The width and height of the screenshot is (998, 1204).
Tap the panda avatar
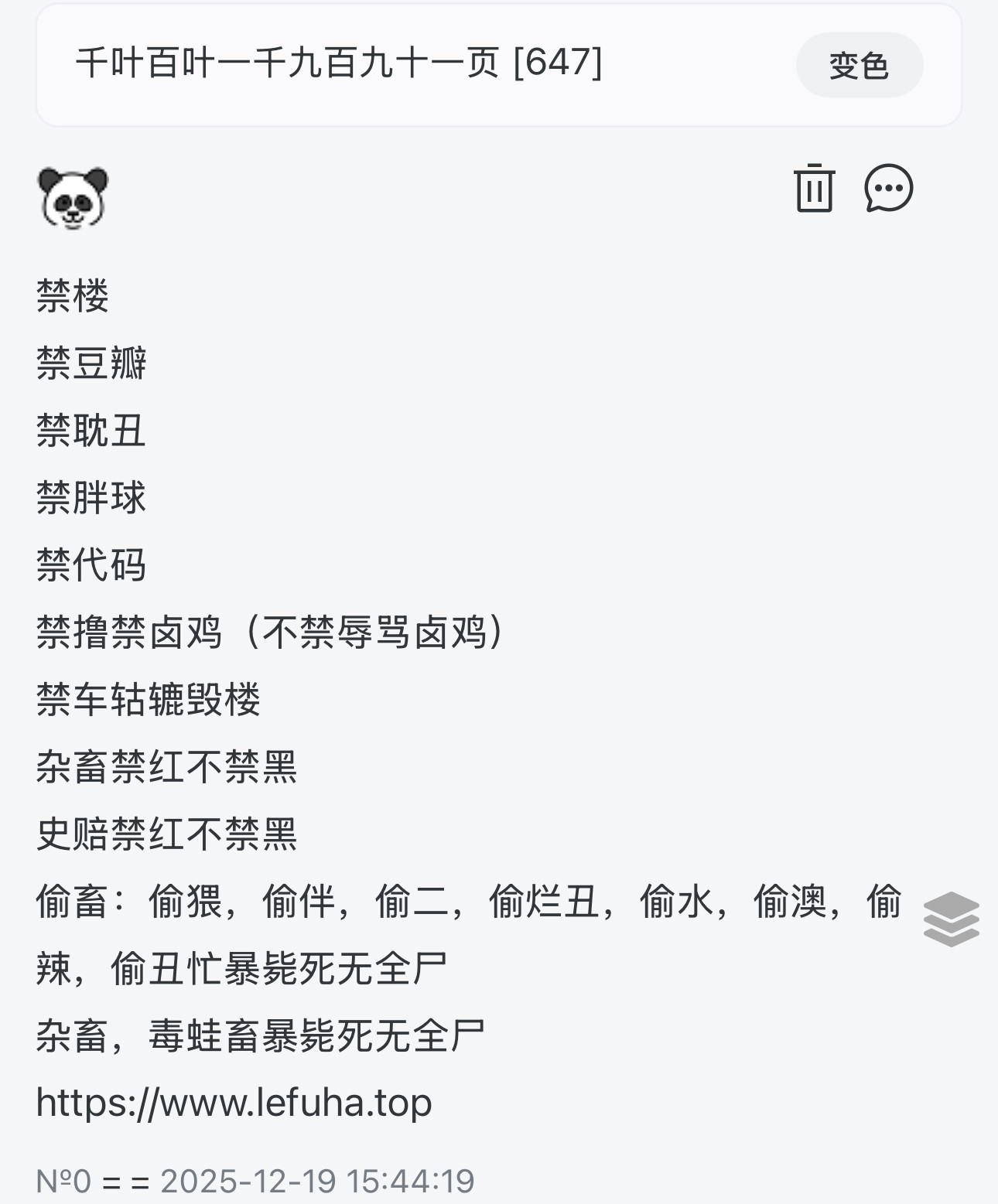tap(73, 199)
